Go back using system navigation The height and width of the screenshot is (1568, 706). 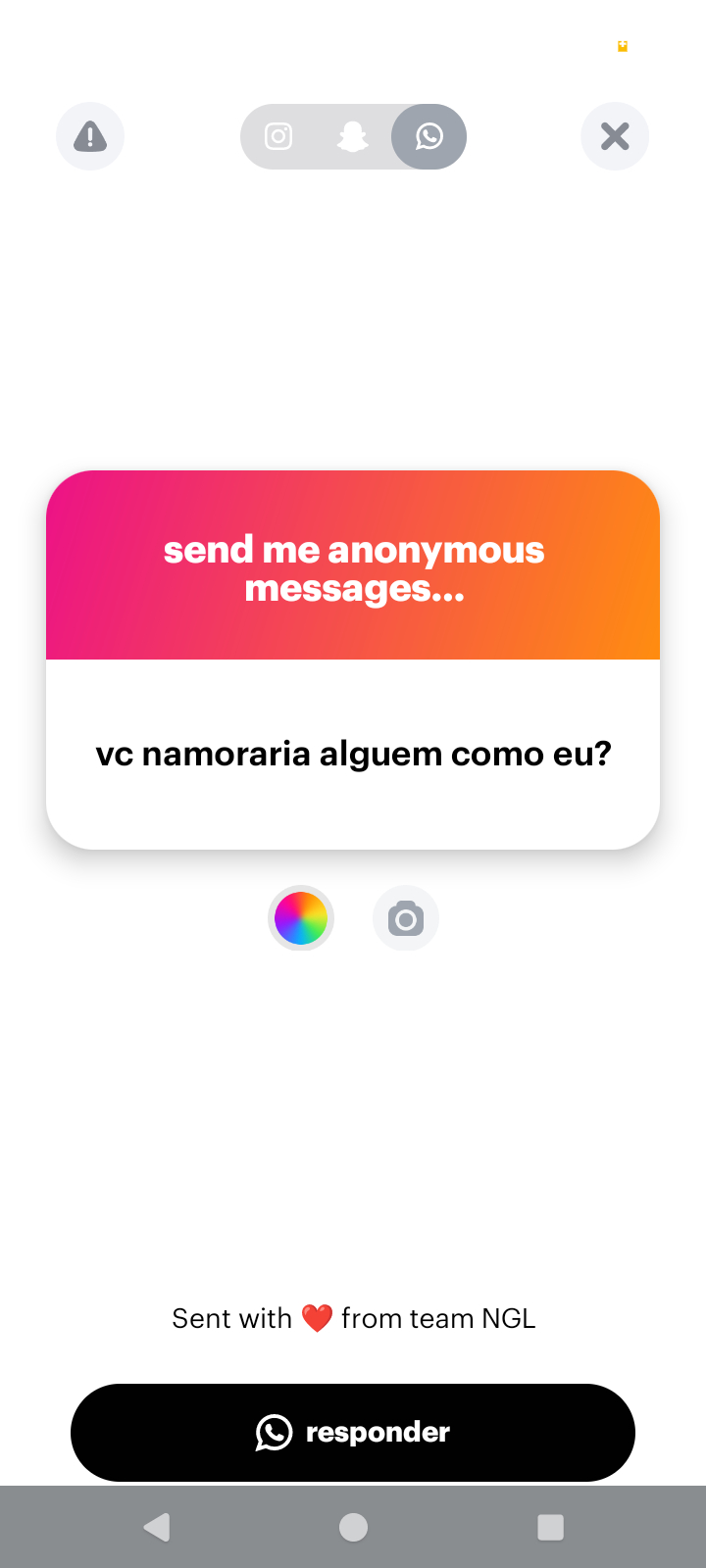[157, 1527]
